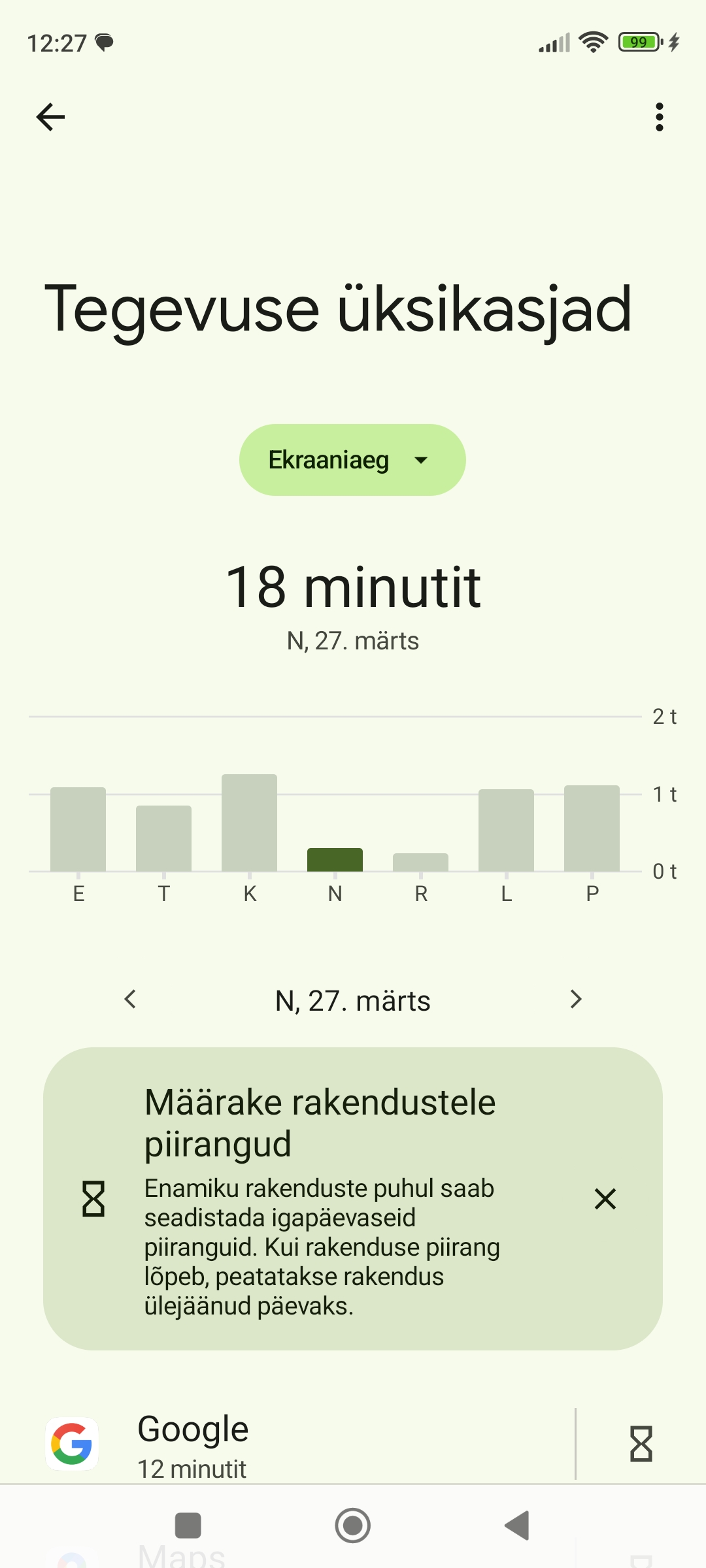Set a timer limit for Google
706x1568 pixels.
coord(641,1444)
